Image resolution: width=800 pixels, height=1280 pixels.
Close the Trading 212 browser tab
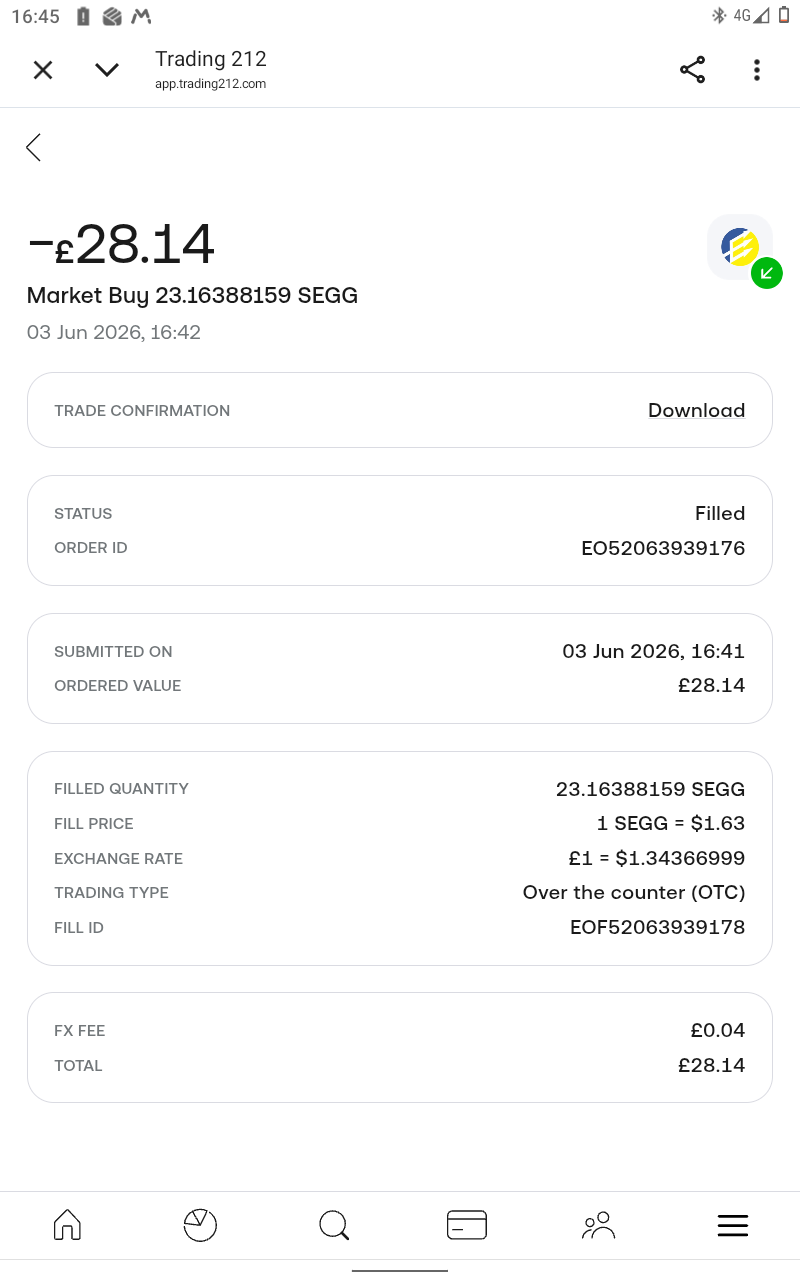point(42,70)
